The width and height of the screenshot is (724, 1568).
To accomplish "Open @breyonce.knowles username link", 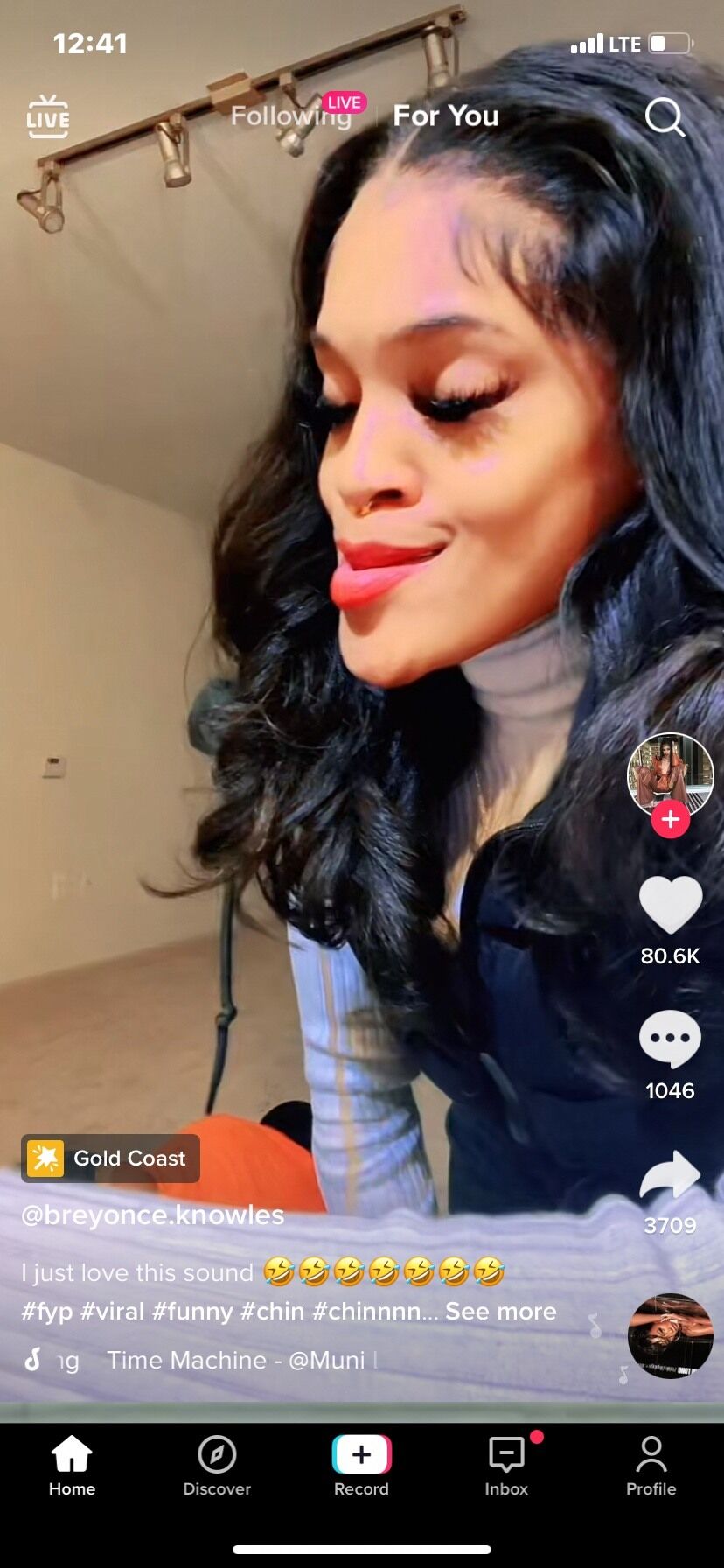I will [x=153, y=1215].
